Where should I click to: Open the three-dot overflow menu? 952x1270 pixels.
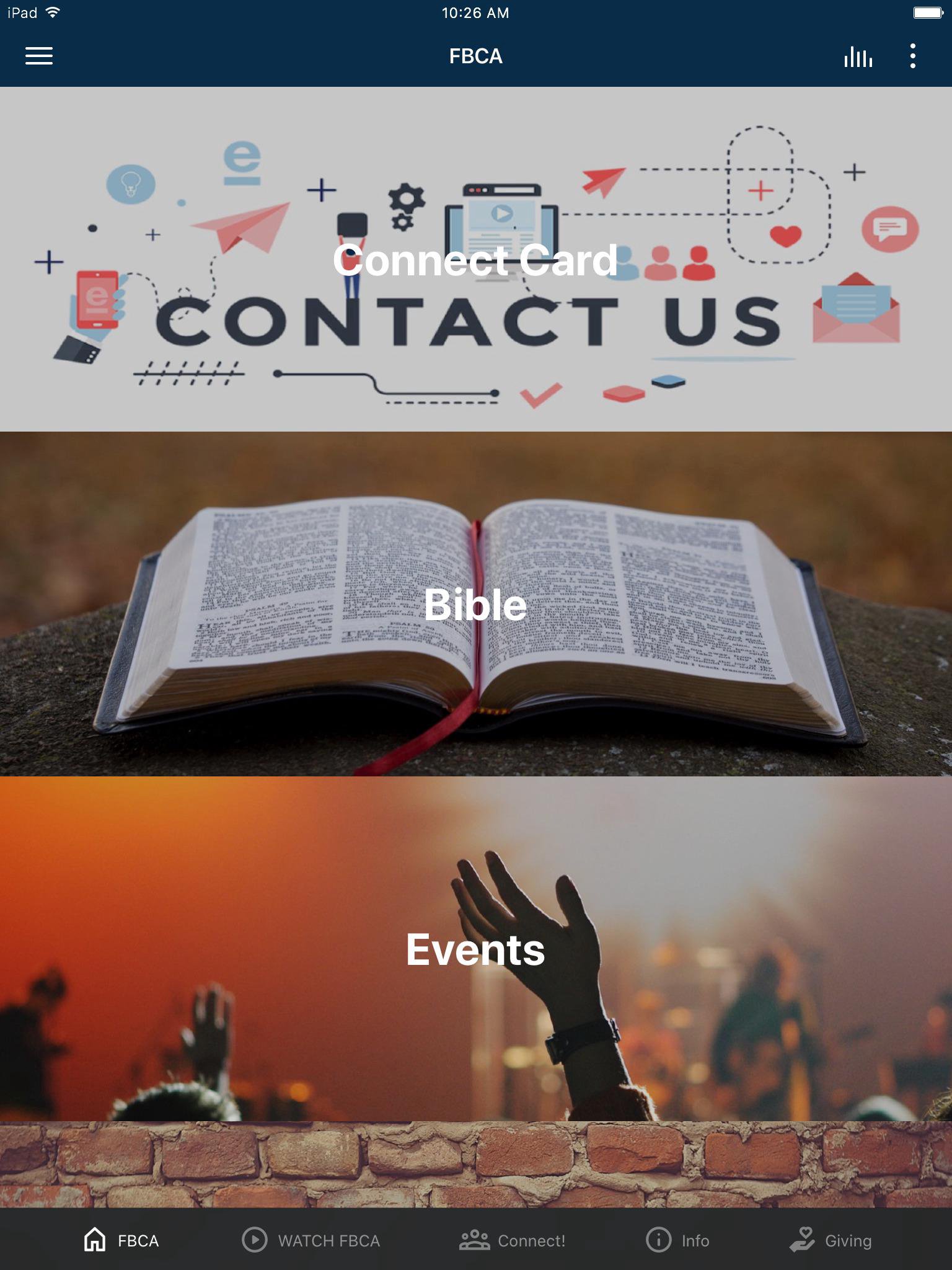tap(912, 56)
